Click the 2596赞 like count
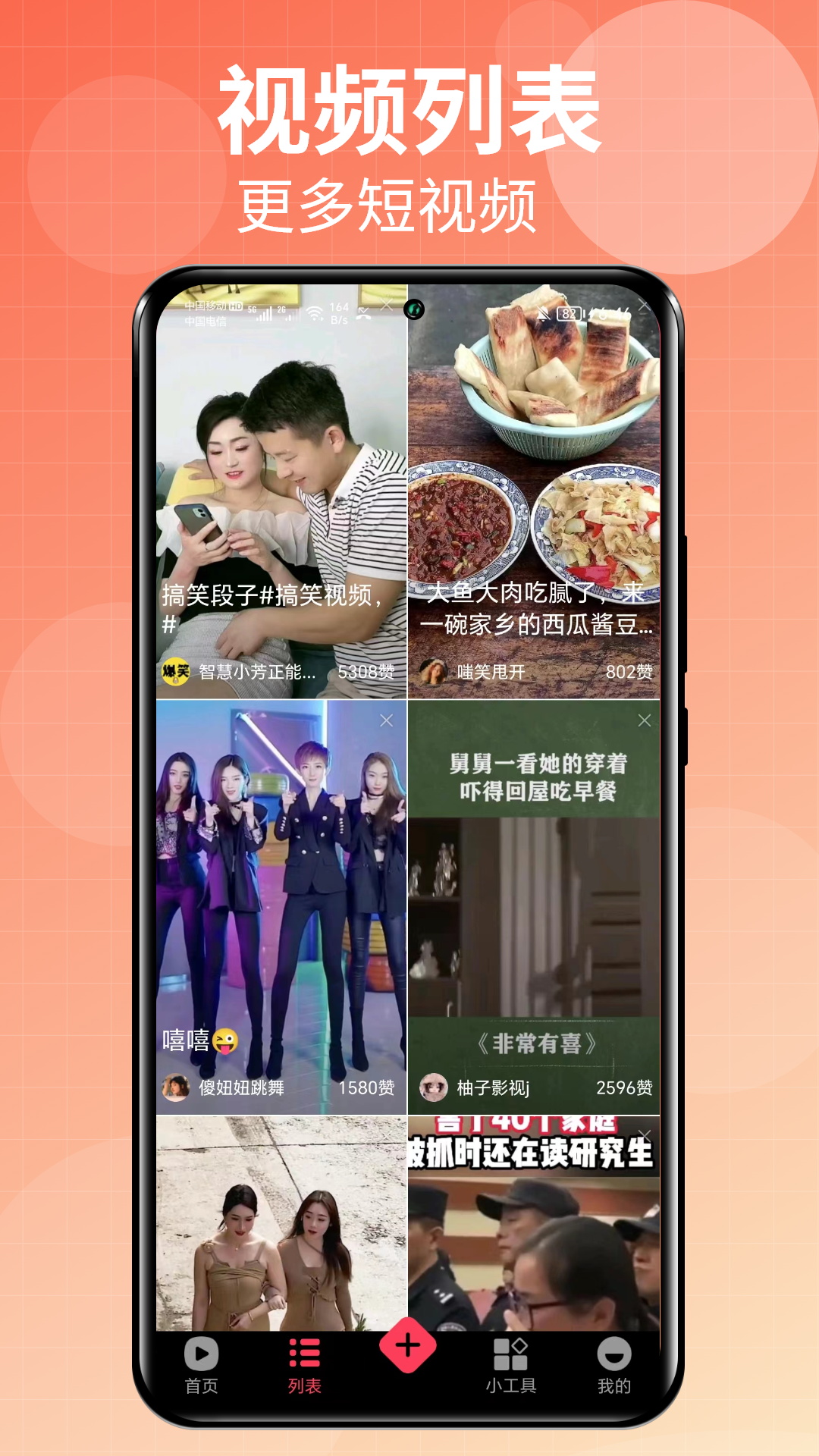This screenshot has width=819, height=1456. click(x=626, y=1086)
